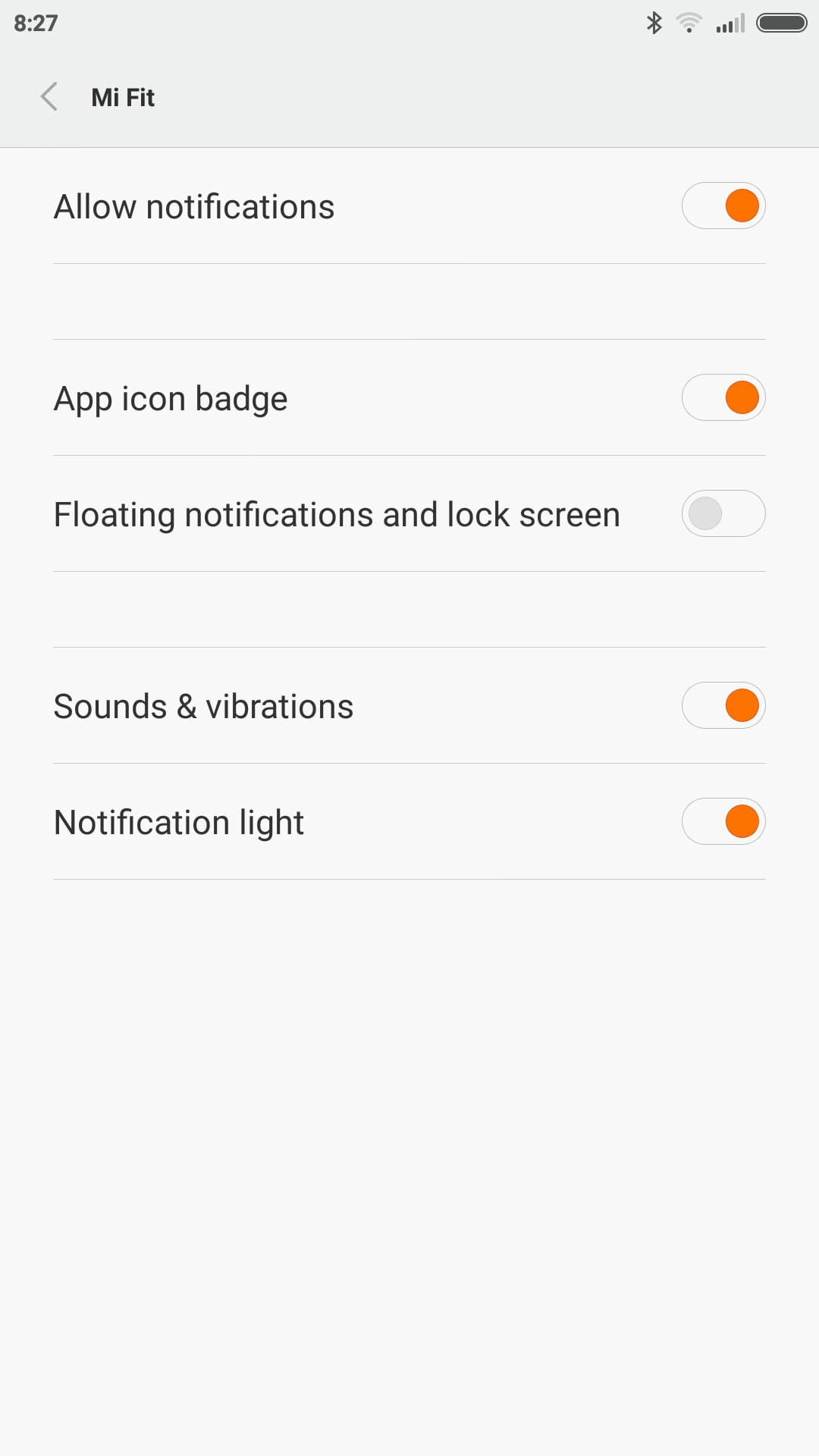This screenshot has width=819, height=1456.
Task: Go back from Mi Fit settings
Action: pyautogui.click(x=49, y=97)
